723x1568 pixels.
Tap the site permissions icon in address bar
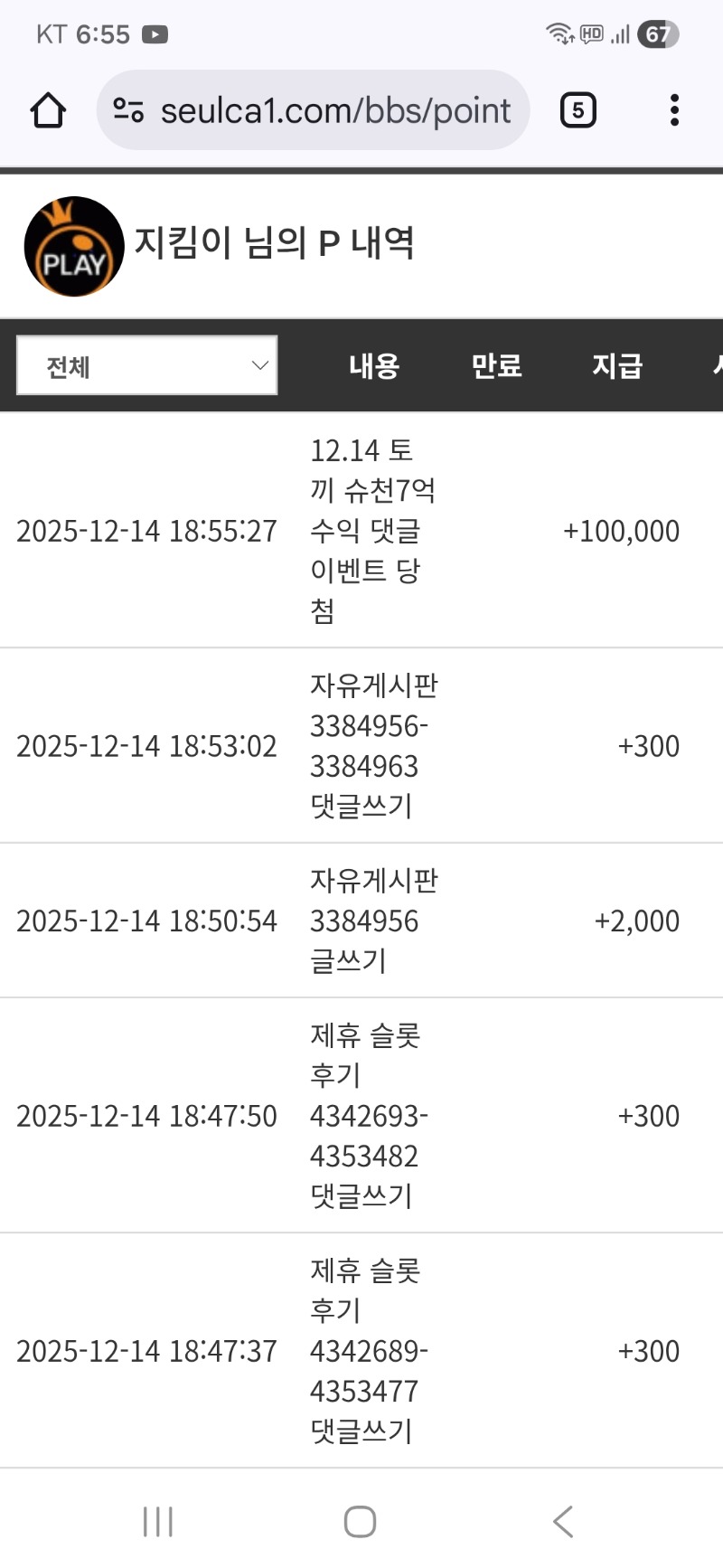point(128,109)
